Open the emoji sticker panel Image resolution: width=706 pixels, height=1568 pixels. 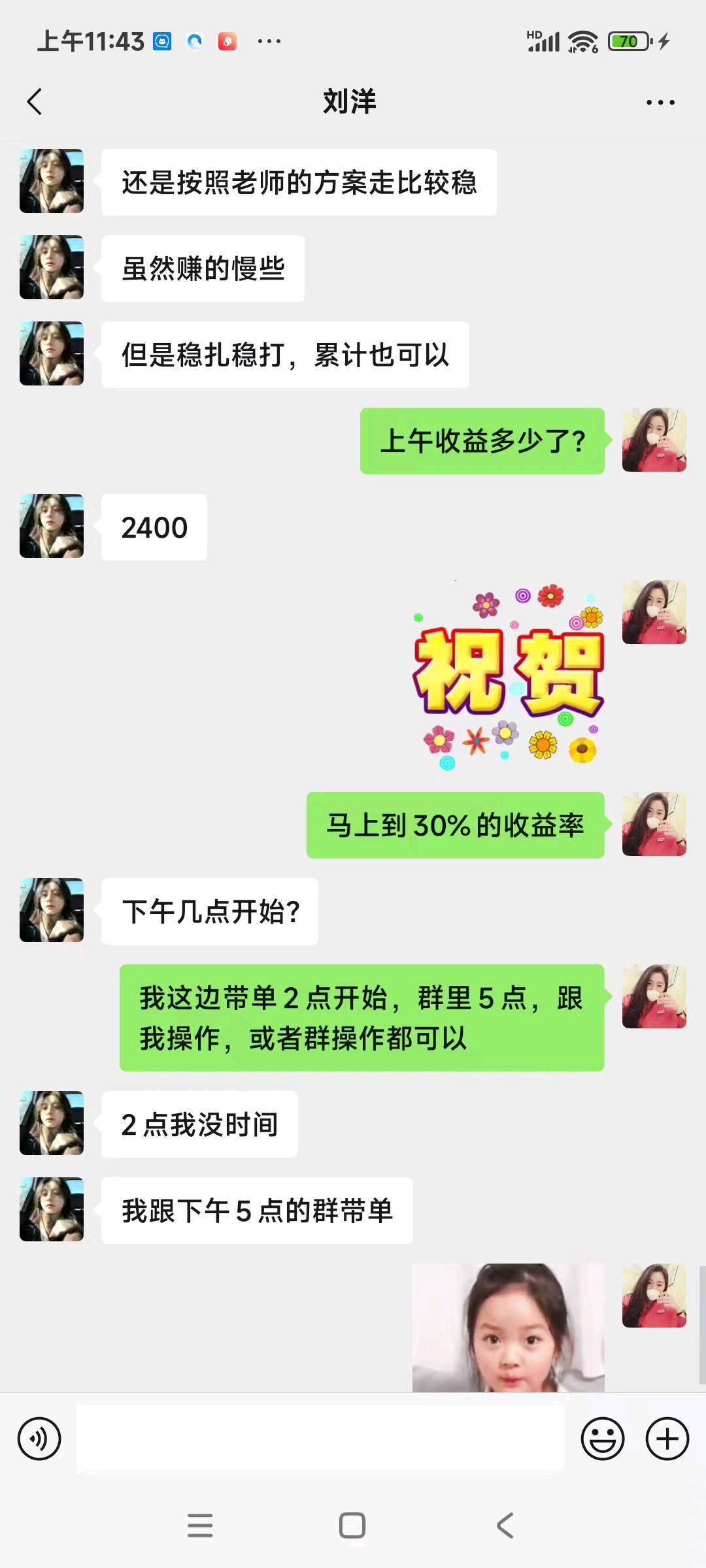tap(602, 1439)
